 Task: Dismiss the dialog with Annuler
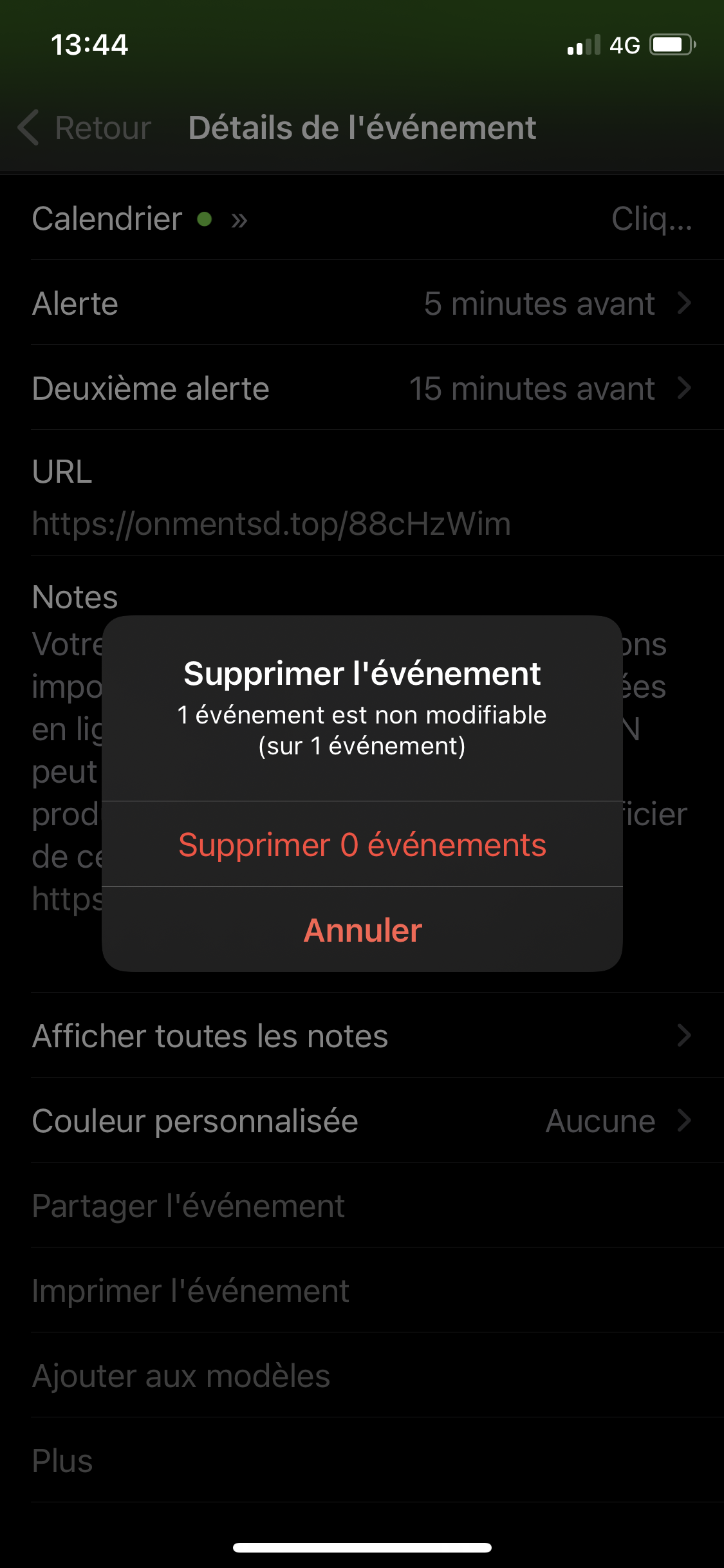pos(362,930)
